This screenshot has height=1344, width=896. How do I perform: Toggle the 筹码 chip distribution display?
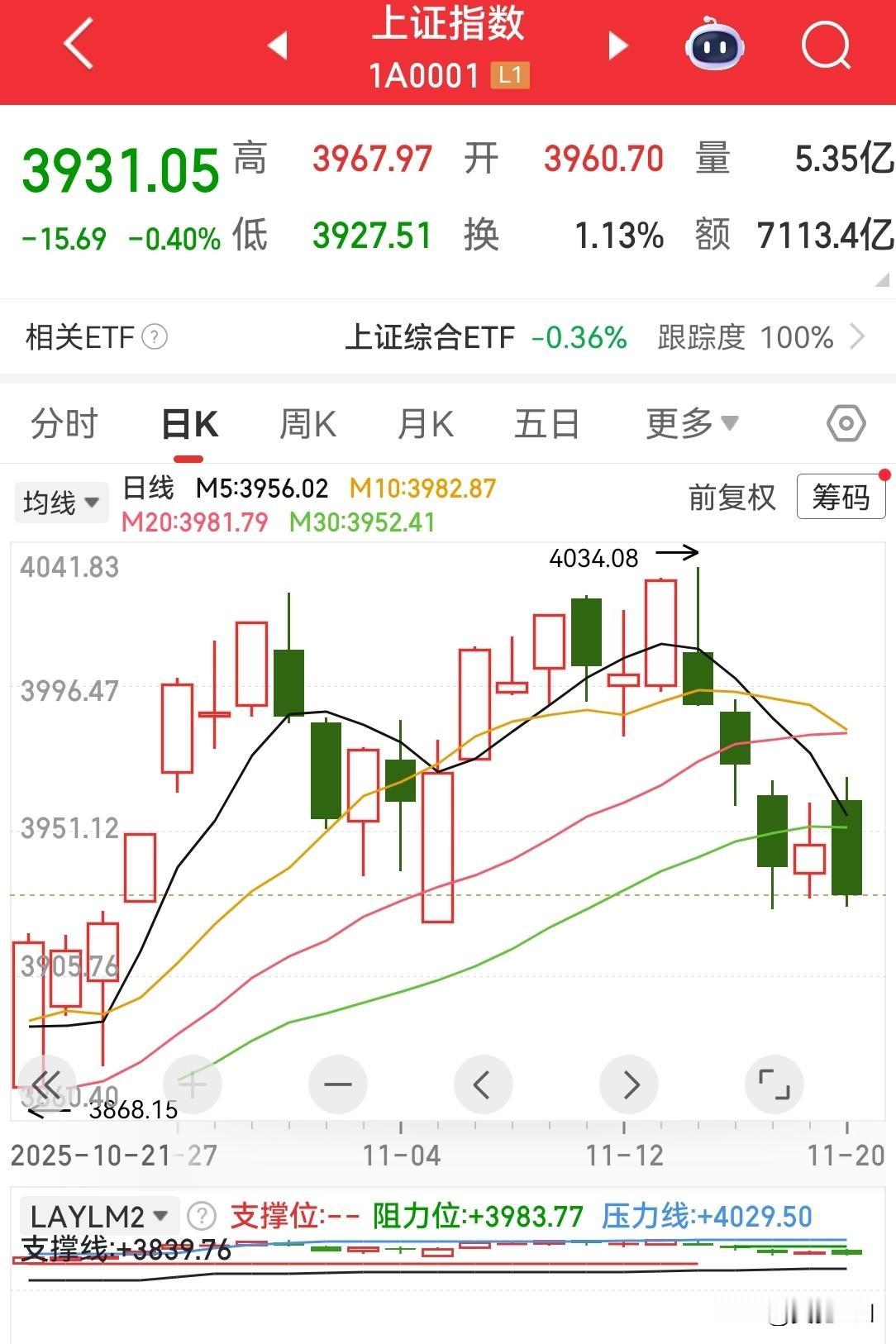click(841, 497)
